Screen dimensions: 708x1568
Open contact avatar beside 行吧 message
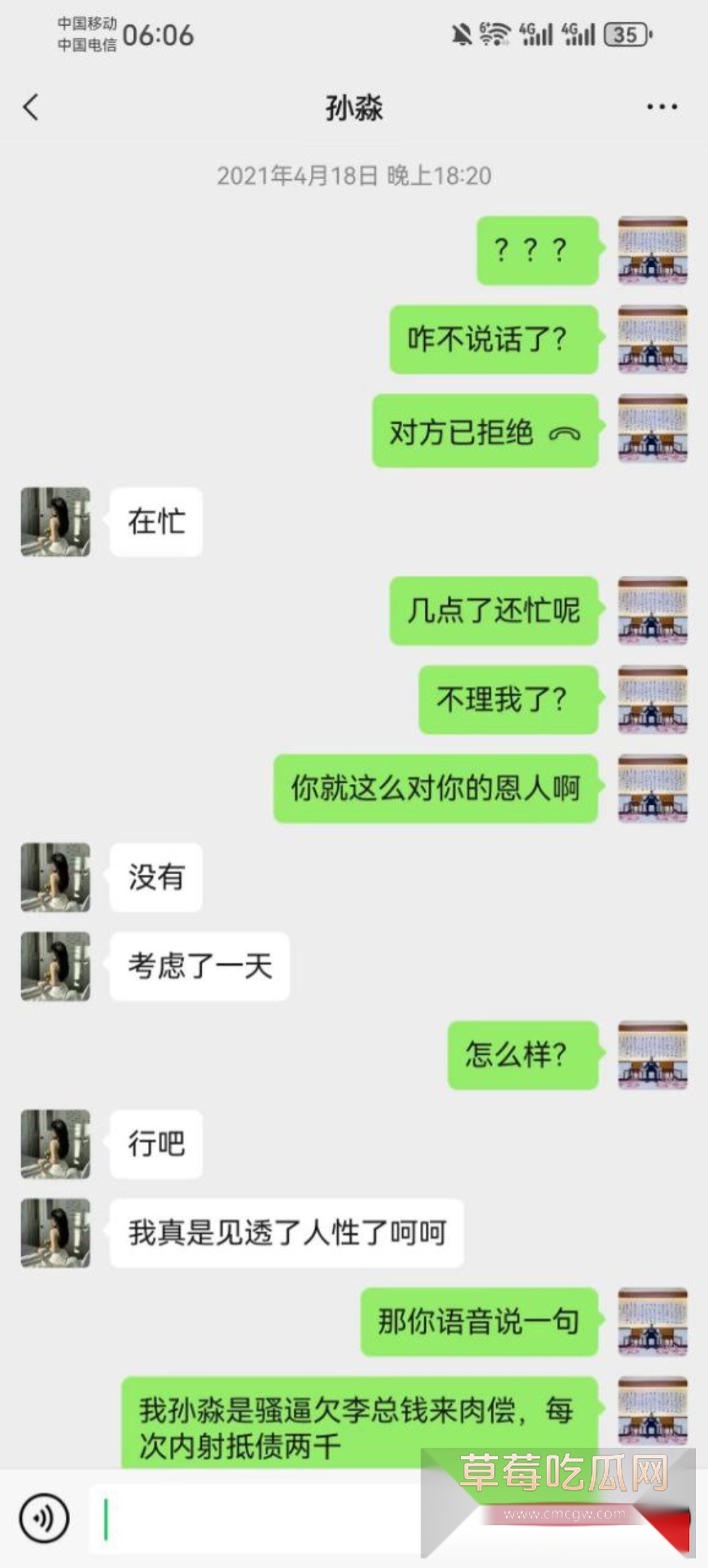55,1144
